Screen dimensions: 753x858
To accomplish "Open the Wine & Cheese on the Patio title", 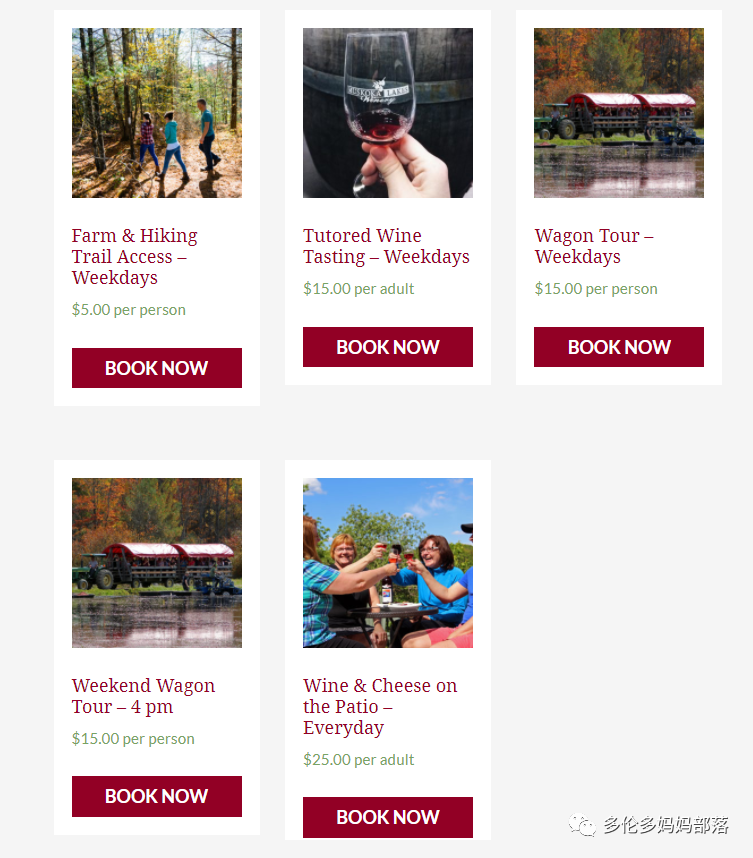I will 380,706.
